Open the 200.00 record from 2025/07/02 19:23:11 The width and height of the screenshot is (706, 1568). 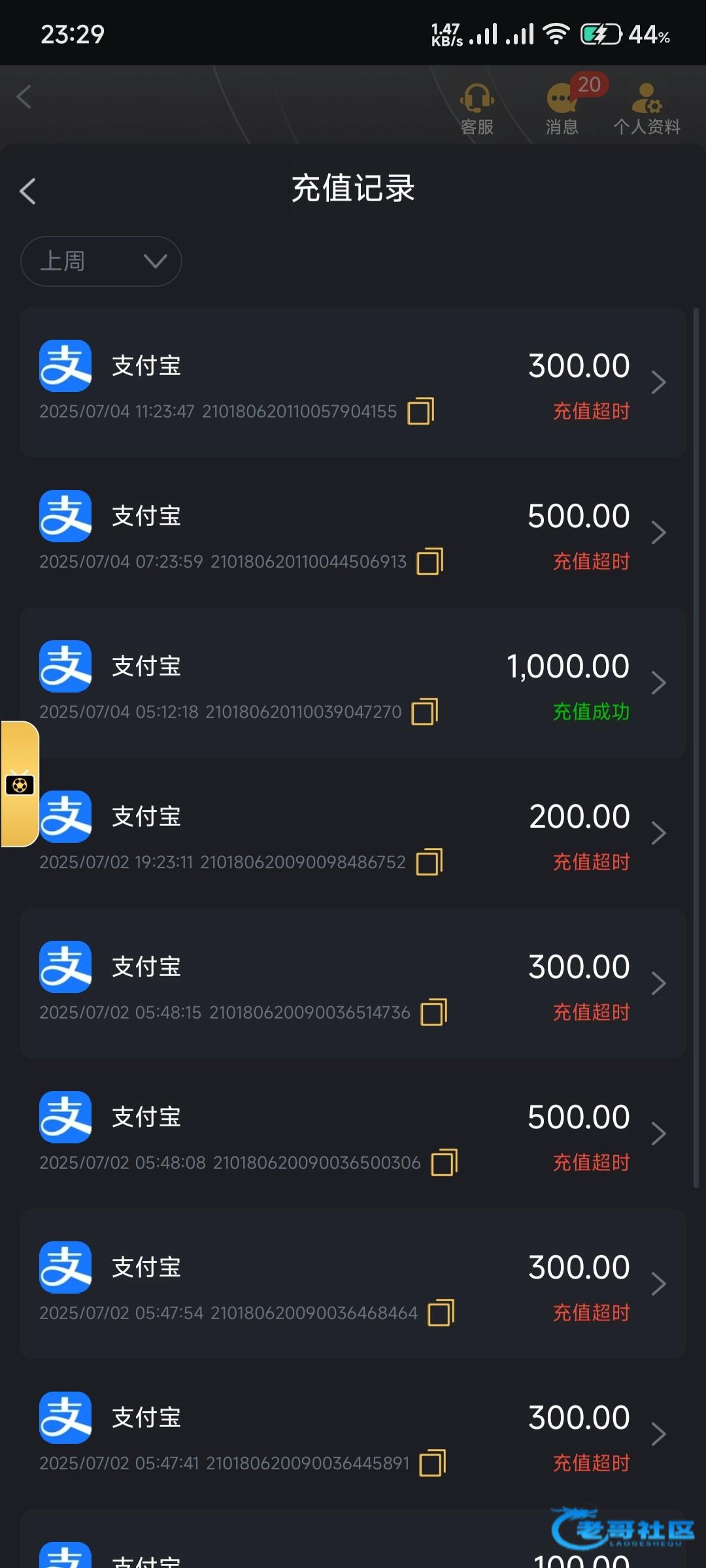[x=658, y=833]
